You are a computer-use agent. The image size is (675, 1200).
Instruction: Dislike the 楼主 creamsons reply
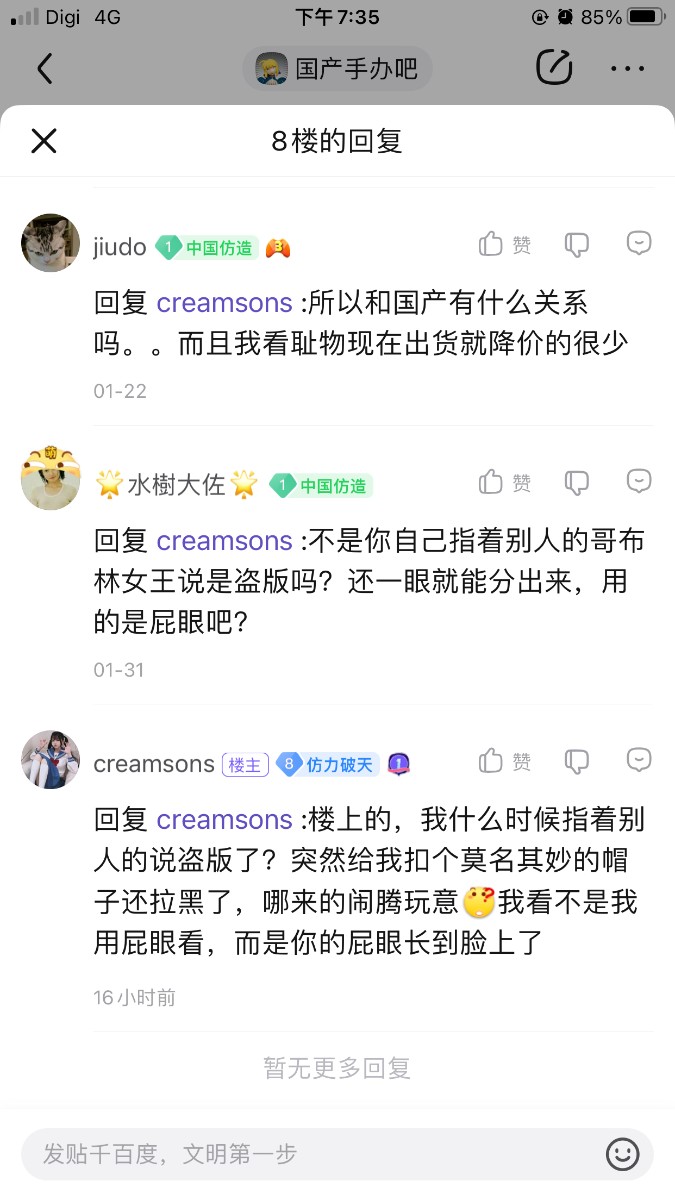click(x=577, y=762)
